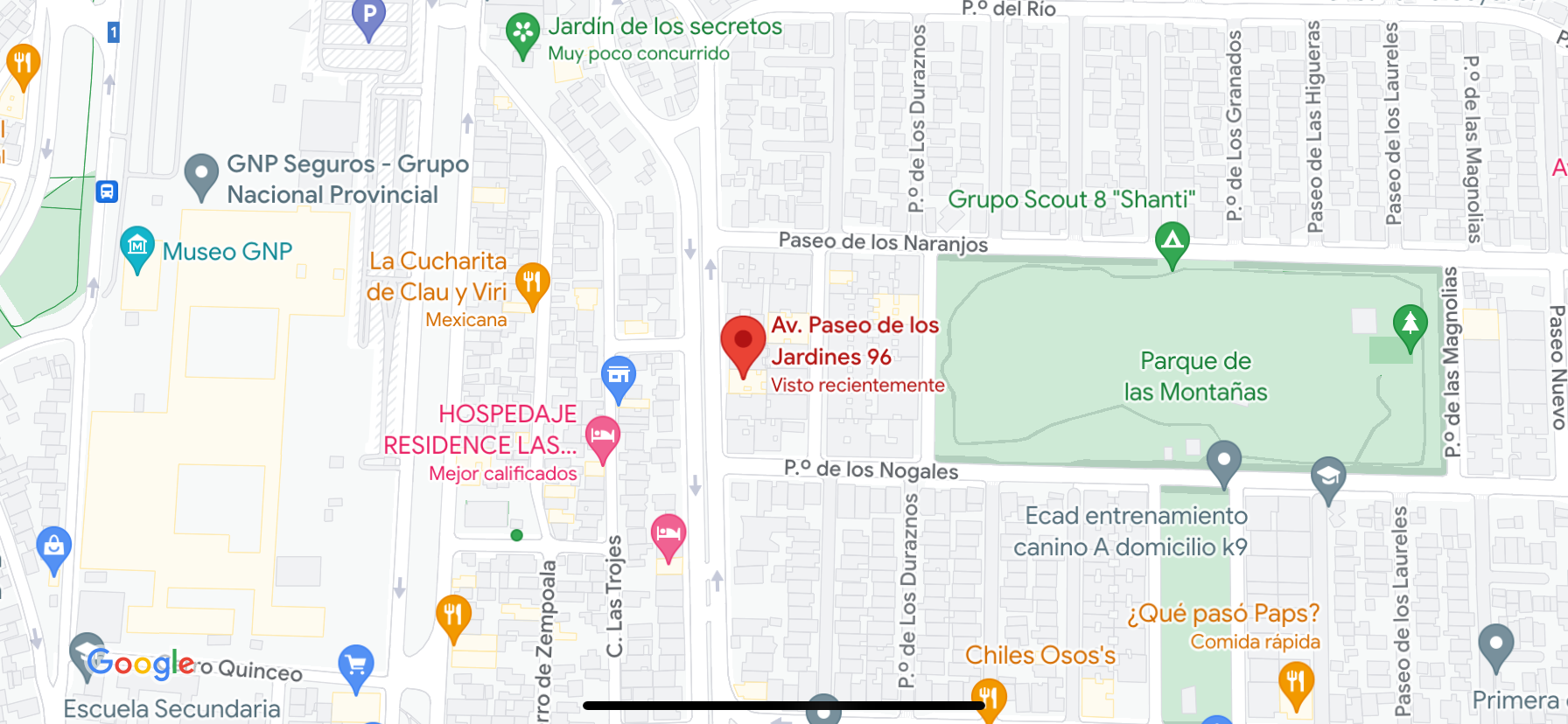Open Chiles Osos's restaurant marker
The image size is (1568, 724).
pyautogui.click(x=989, y=700)
